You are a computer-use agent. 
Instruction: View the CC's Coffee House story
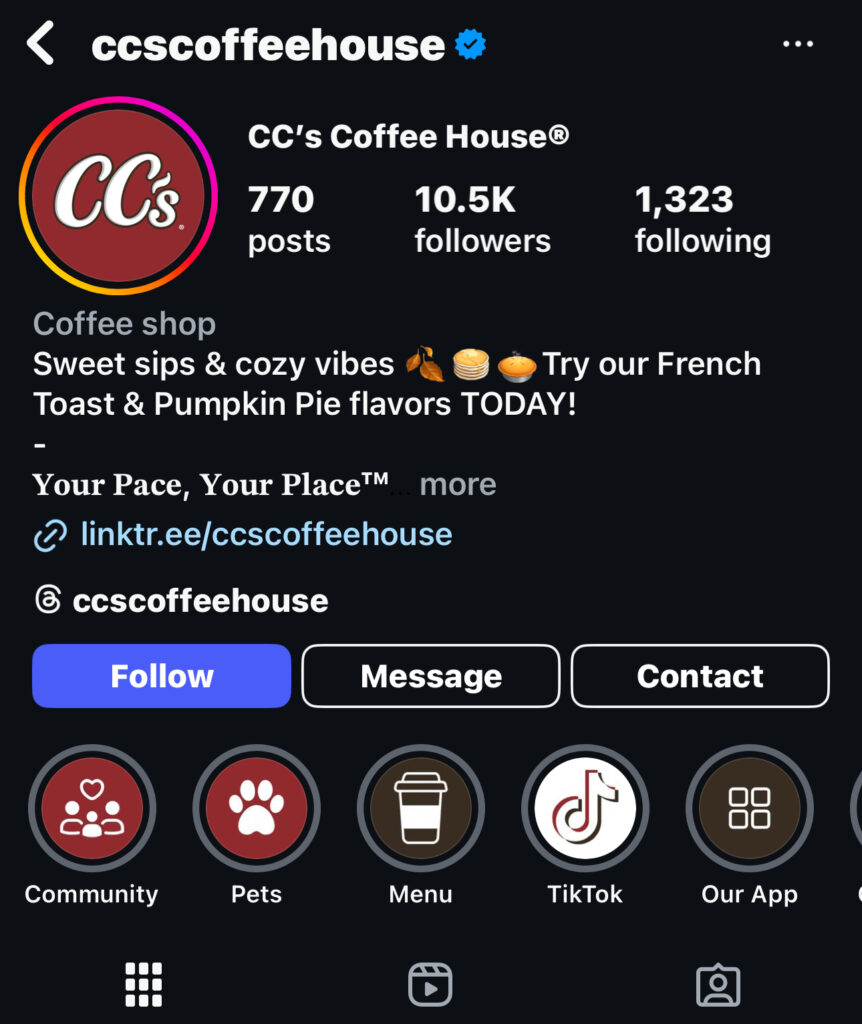119,196
